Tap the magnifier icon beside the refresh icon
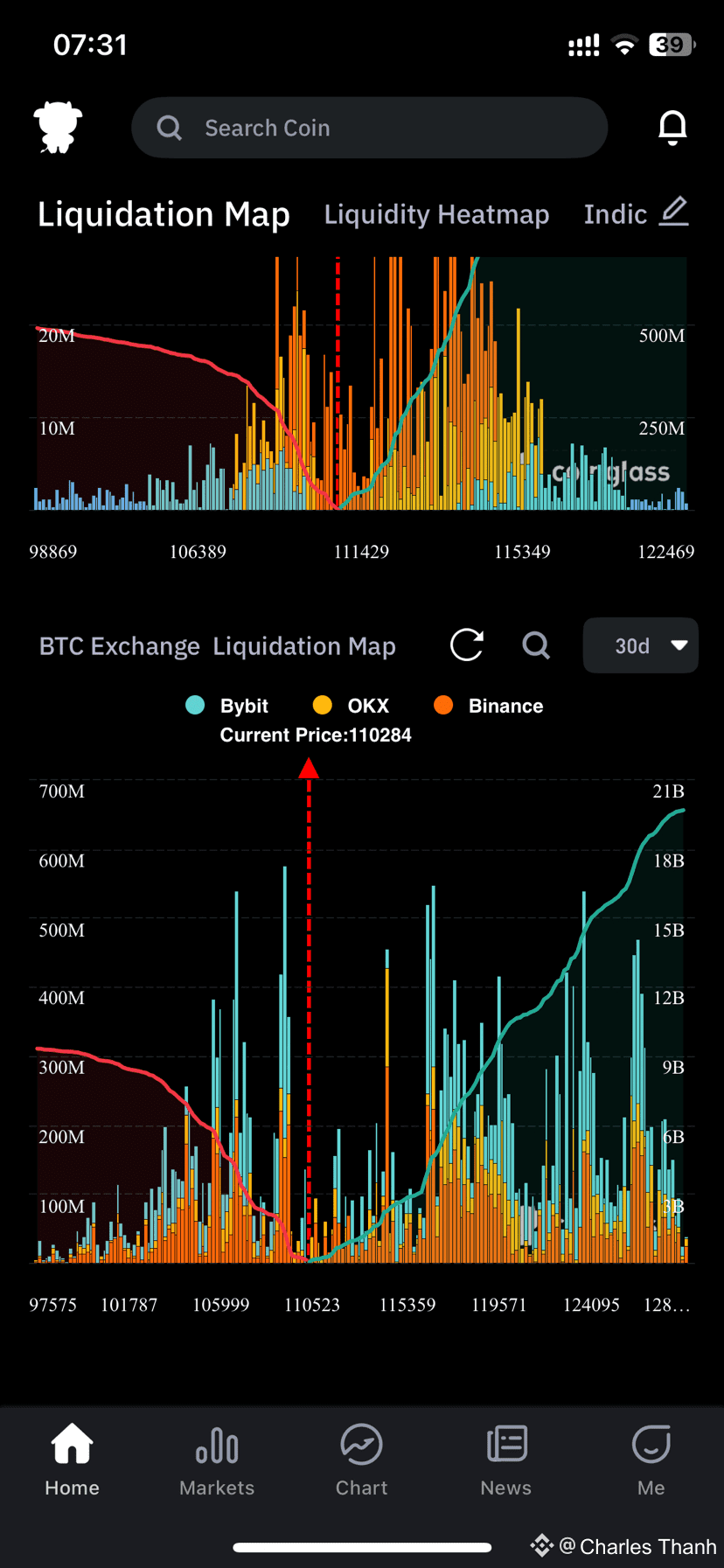Screen dimensions: 724x1568 [536, 645]
